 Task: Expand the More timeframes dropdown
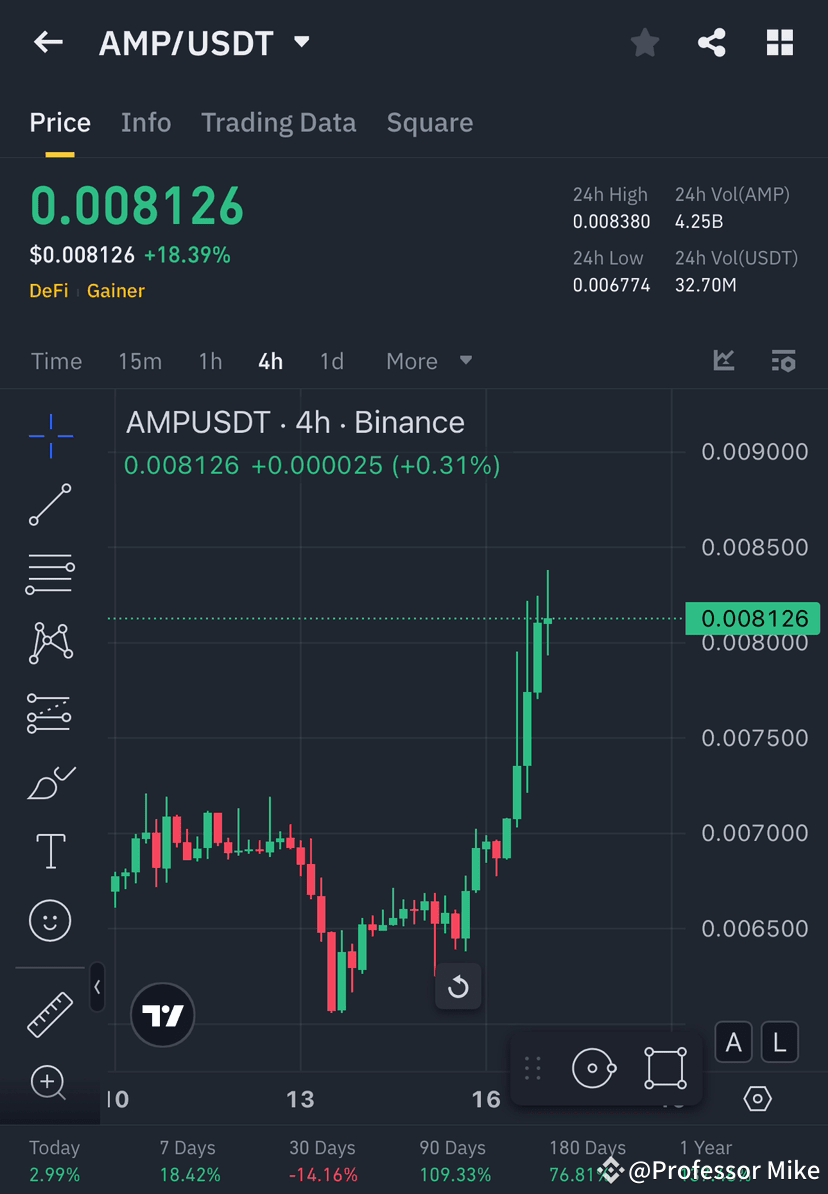[428, 361]
